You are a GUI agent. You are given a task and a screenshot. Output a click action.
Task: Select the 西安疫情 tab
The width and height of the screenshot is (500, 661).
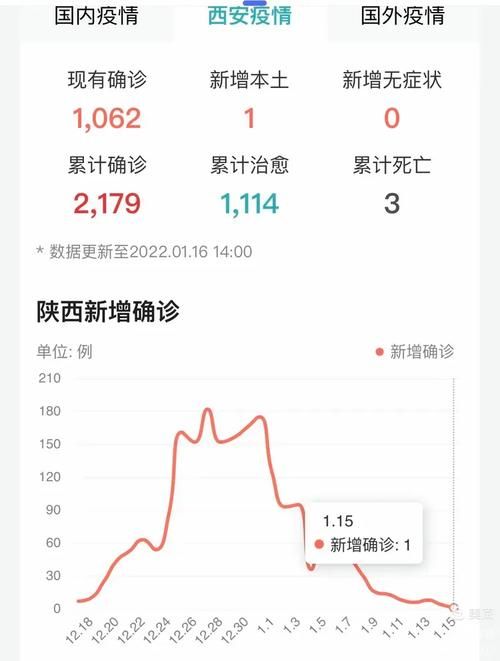pos(250,16)
